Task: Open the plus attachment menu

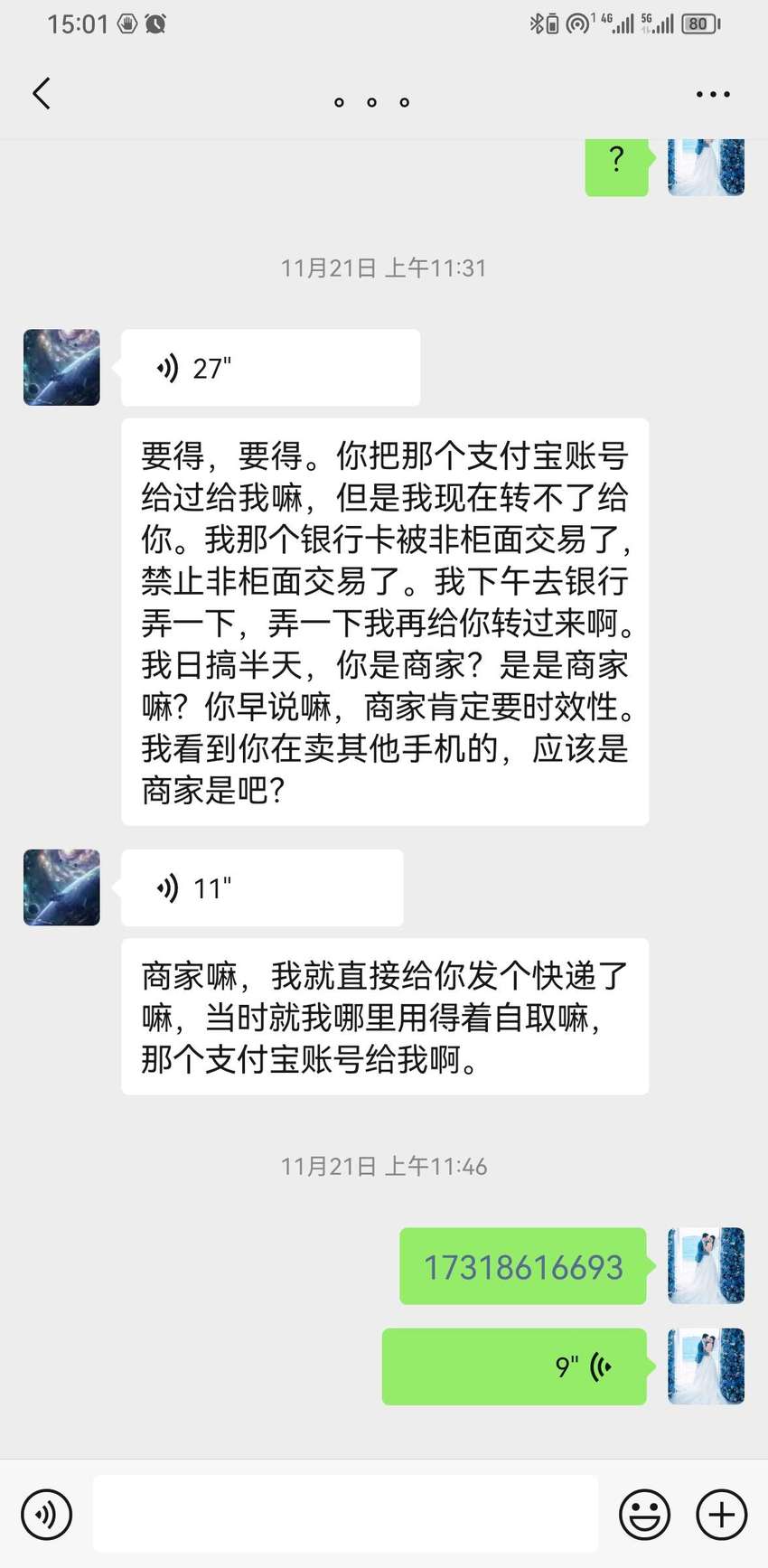Action: pos(721,1515)
